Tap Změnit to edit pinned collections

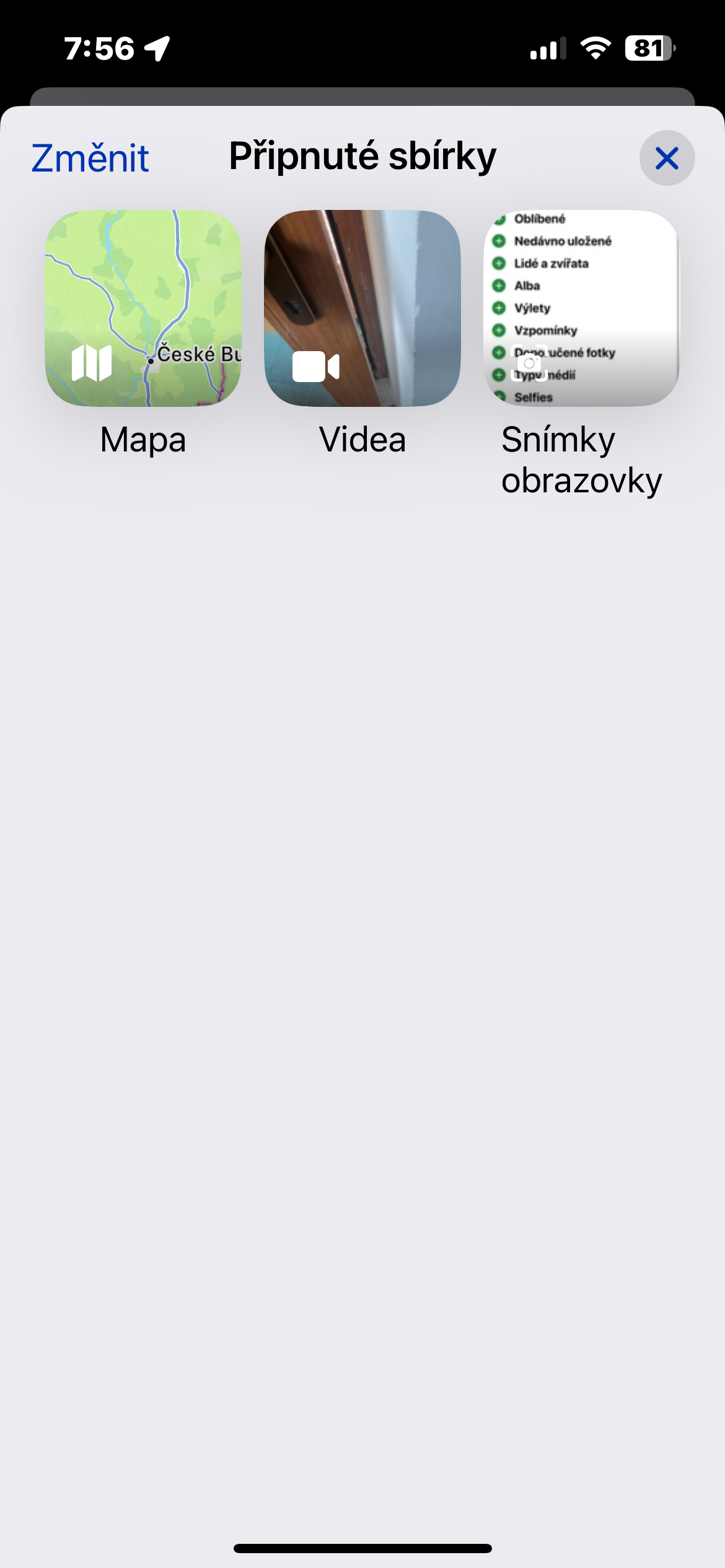pyautogui.click(x=90, y=158)
